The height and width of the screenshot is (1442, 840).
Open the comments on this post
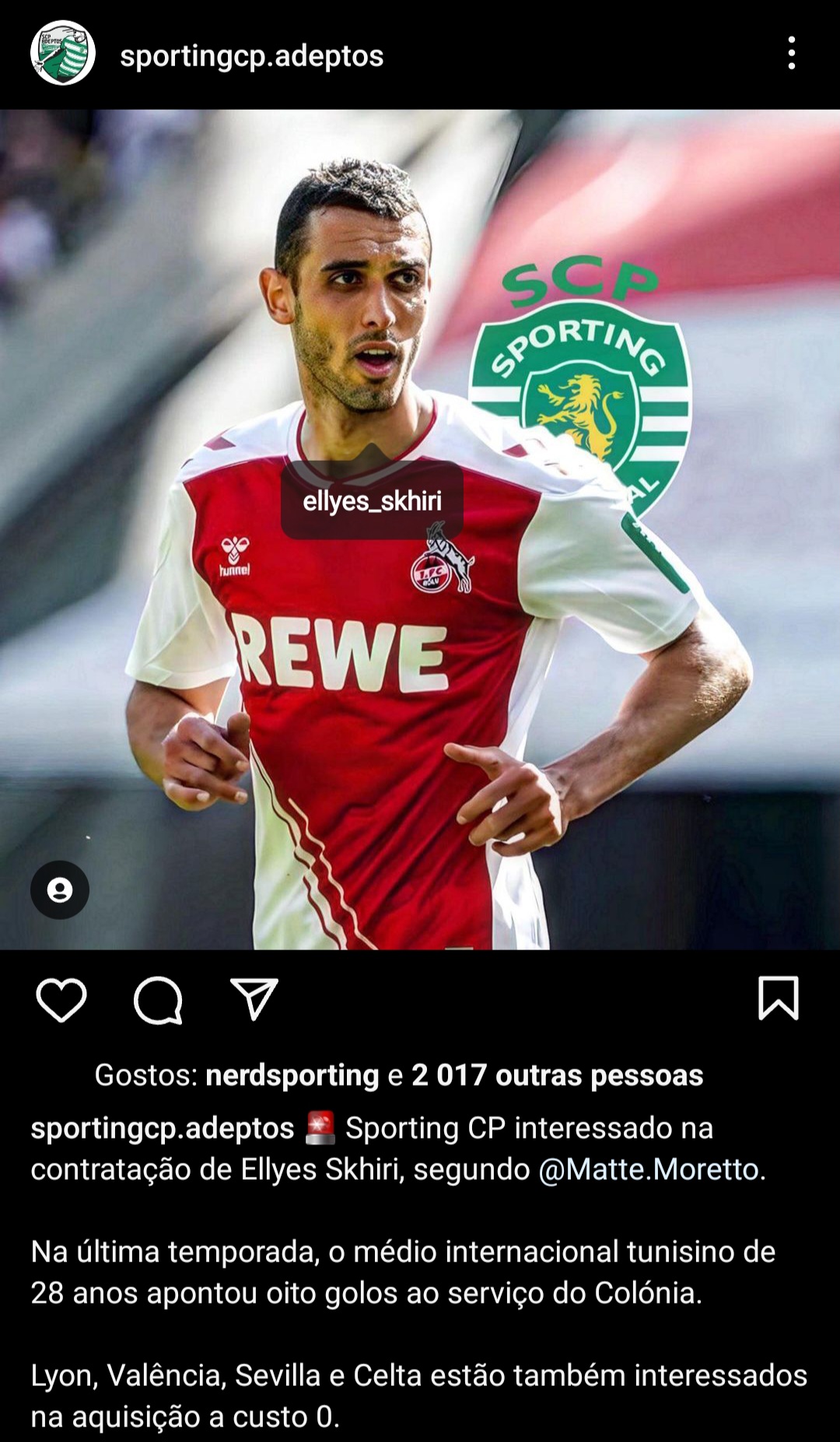158,999
